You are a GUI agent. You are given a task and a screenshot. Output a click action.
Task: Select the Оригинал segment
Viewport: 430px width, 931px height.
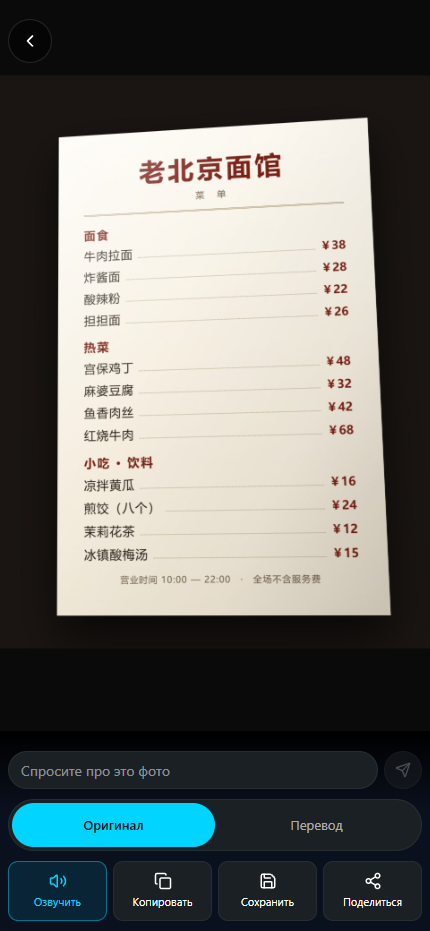(x=113, y=825)
